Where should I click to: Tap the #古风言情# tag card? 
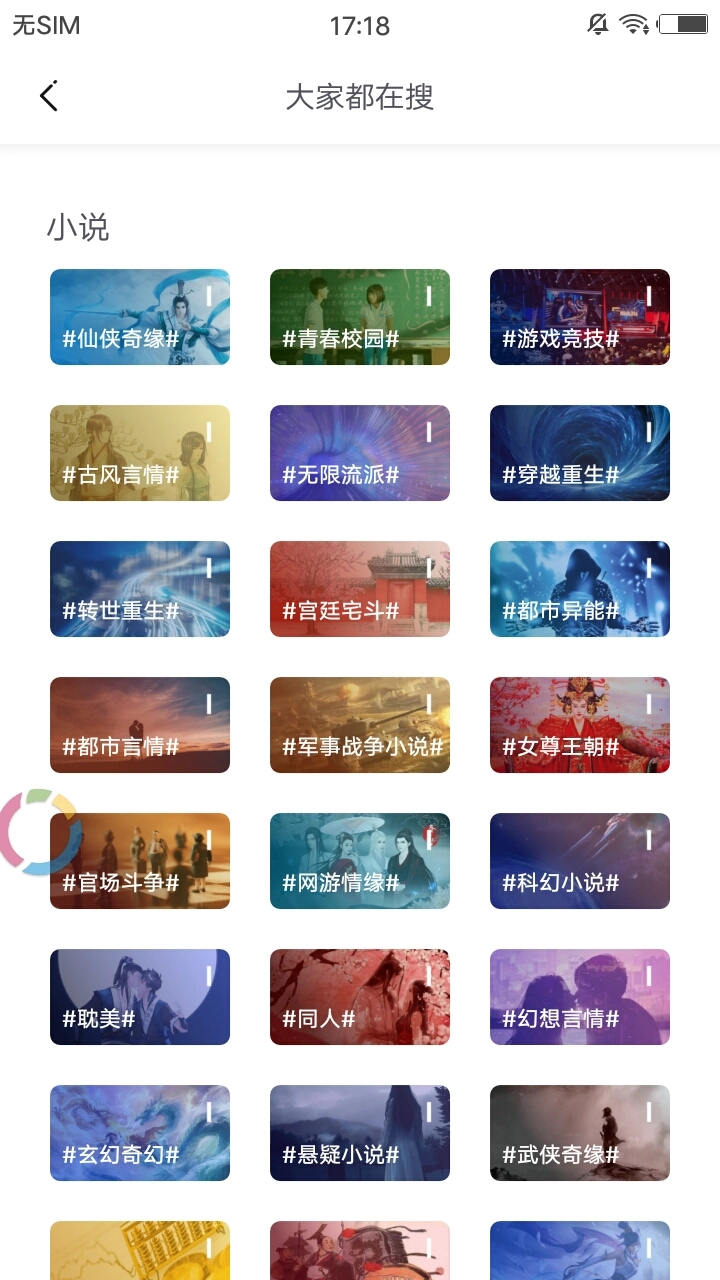click(139, 452)
